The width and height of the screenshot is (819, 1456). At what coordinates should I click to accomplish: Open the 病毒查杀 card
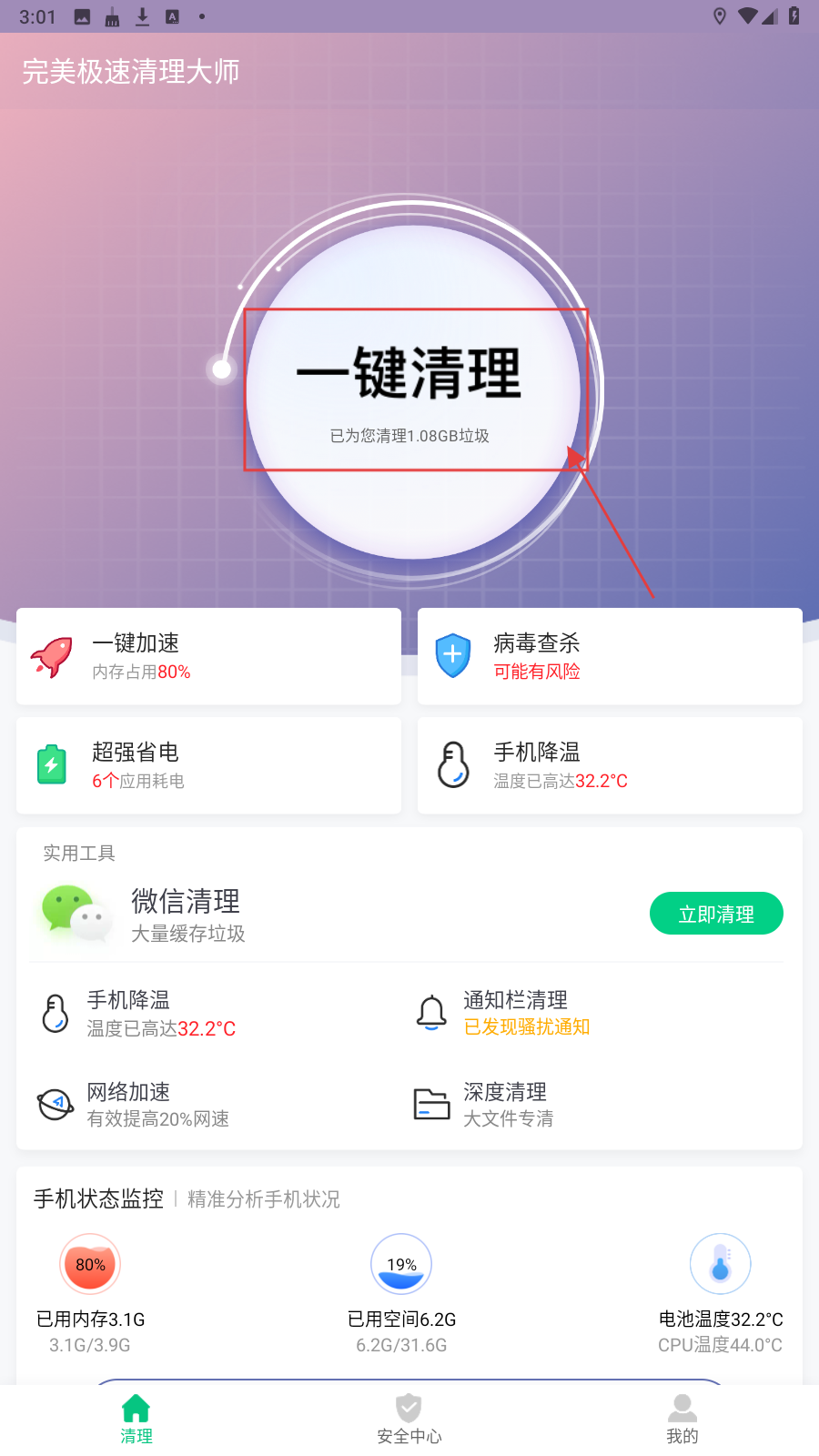tap(610, 656)
